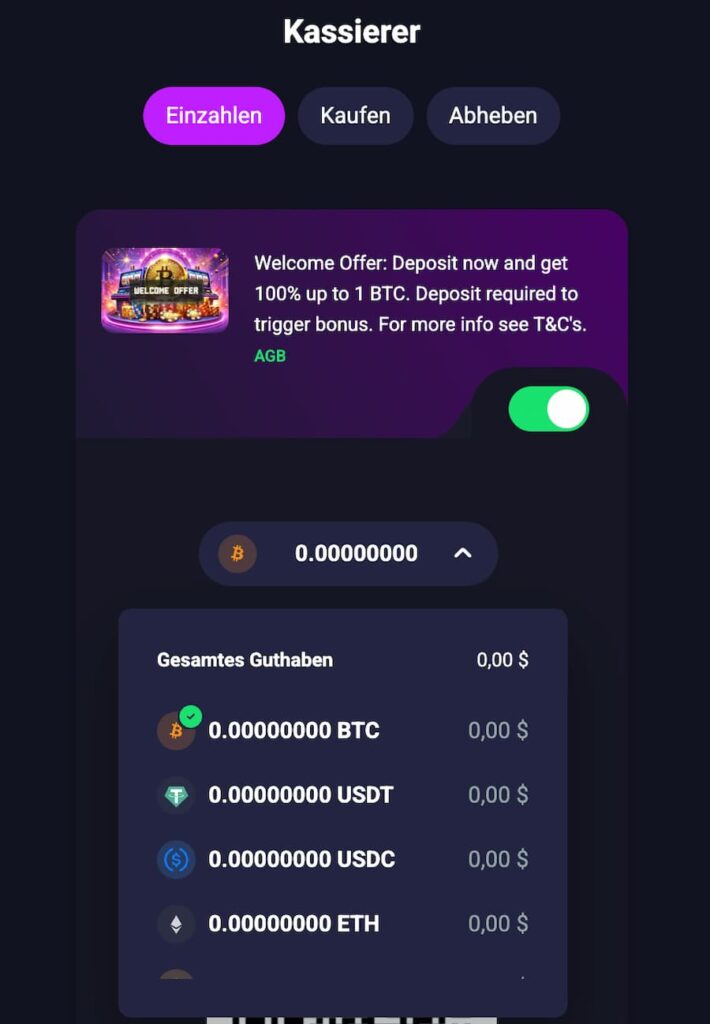Switch to the Kaufen tab

tap(355, 116)
